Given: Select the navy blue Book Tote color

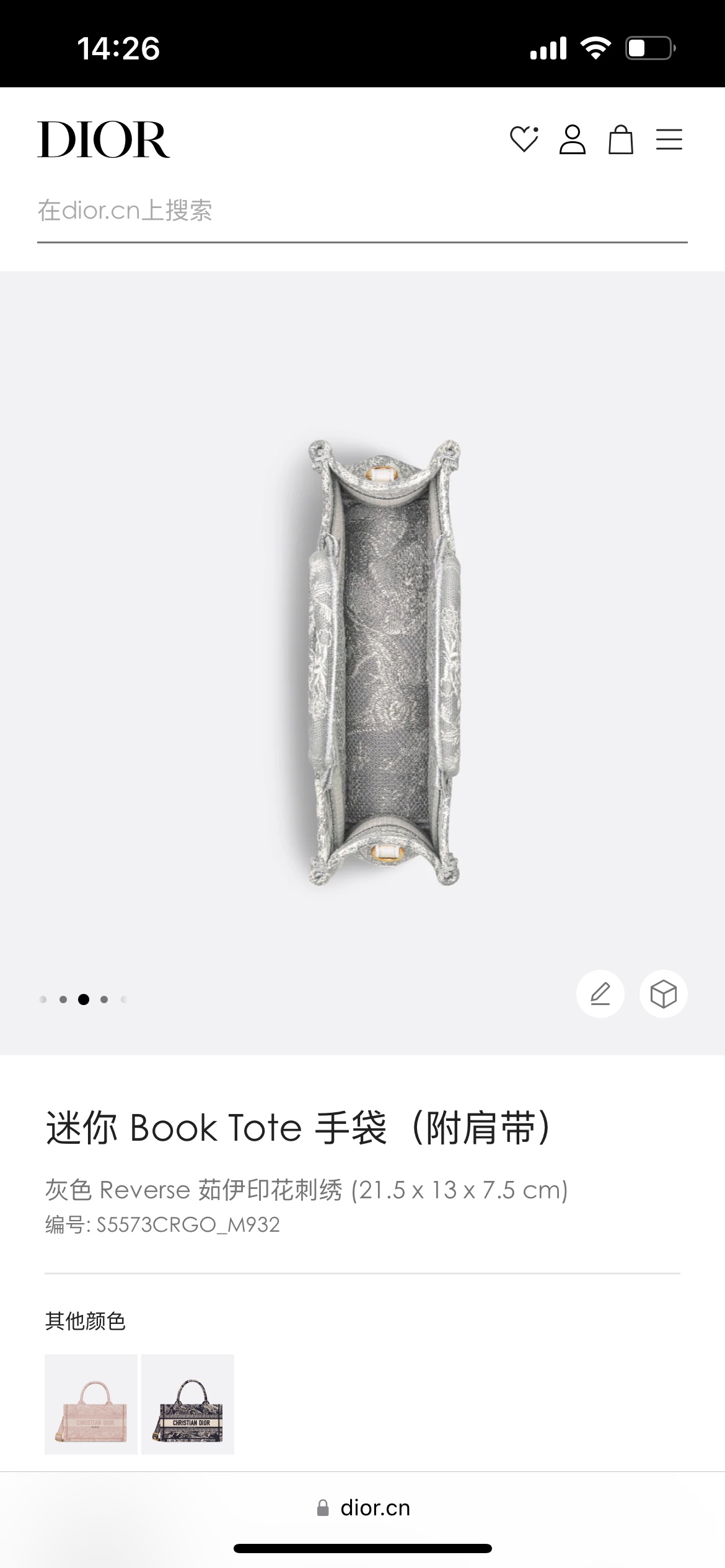Looking at the screenshot, I should pos(188,1405).
